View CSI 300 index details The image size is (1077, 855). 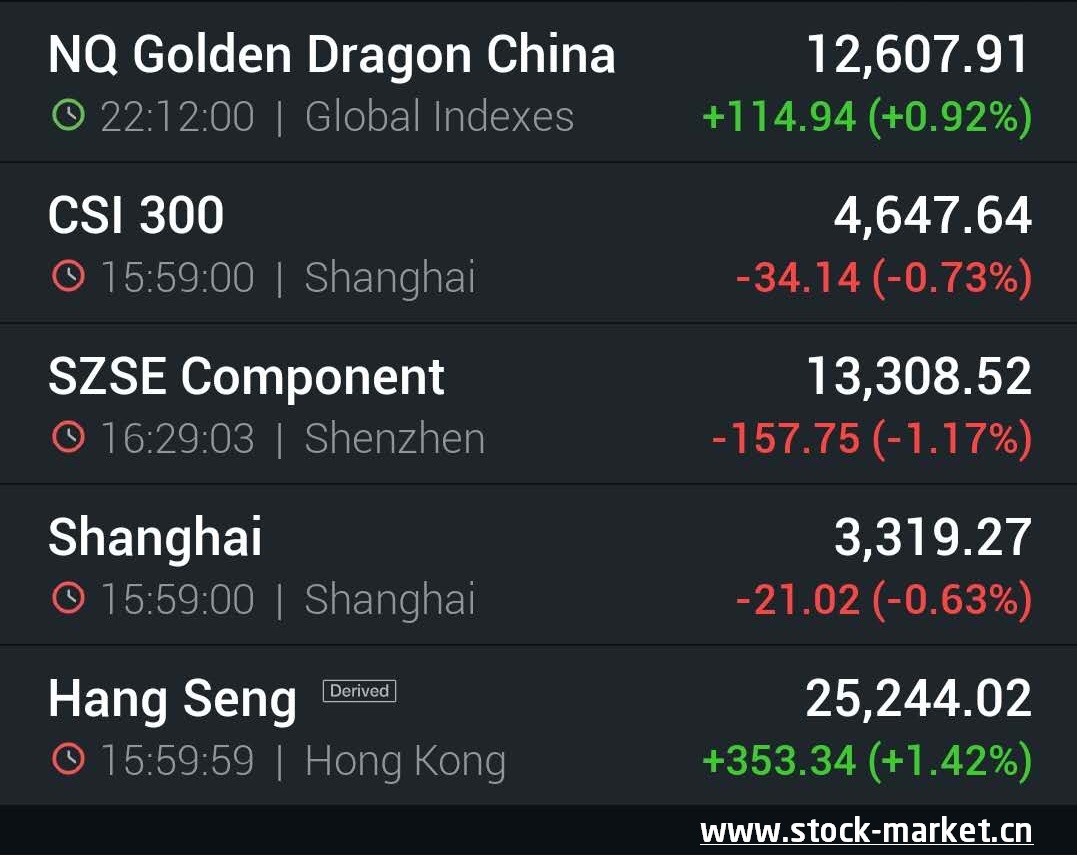pos(538,243)
